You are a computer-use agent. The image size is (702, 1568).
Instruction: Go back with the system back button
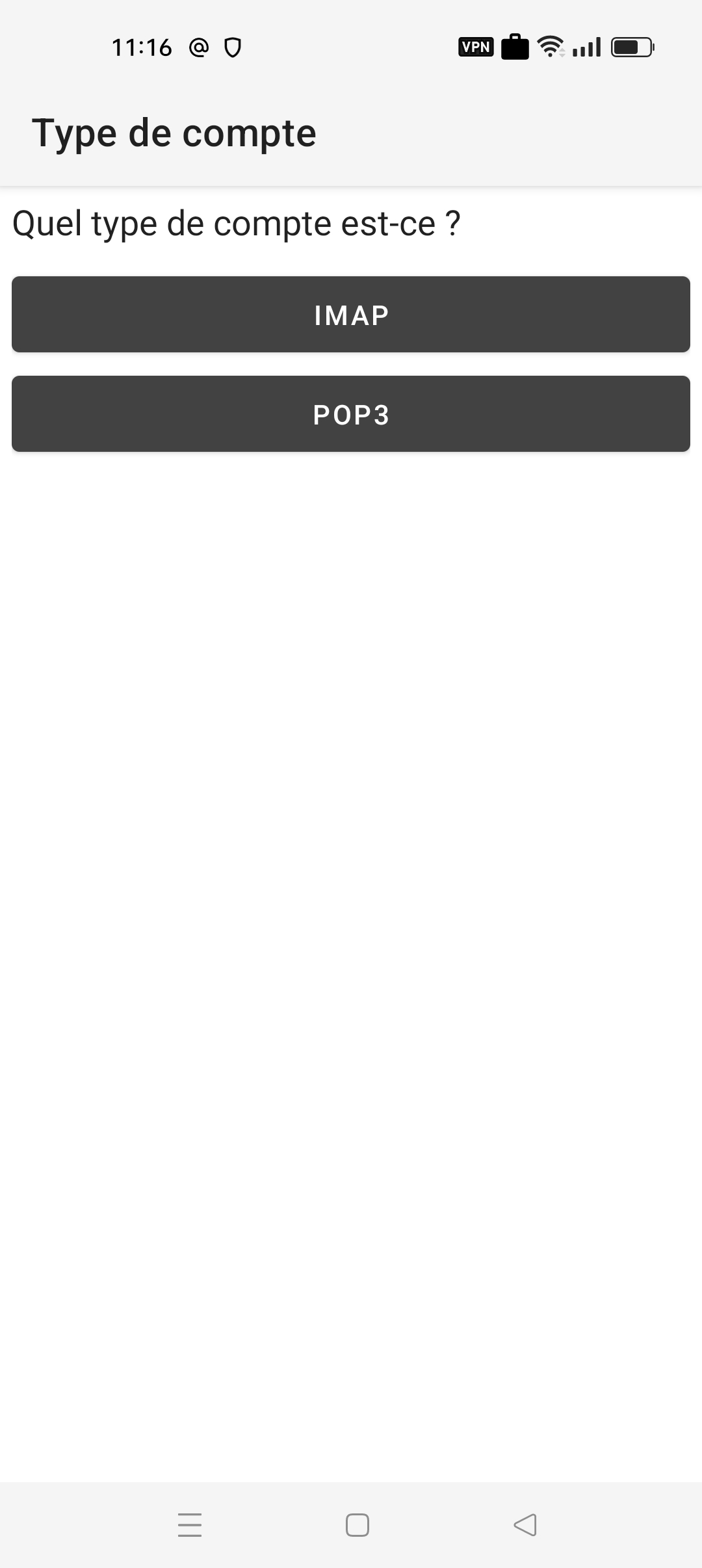pyautogui.click(x=525, y=1525)
